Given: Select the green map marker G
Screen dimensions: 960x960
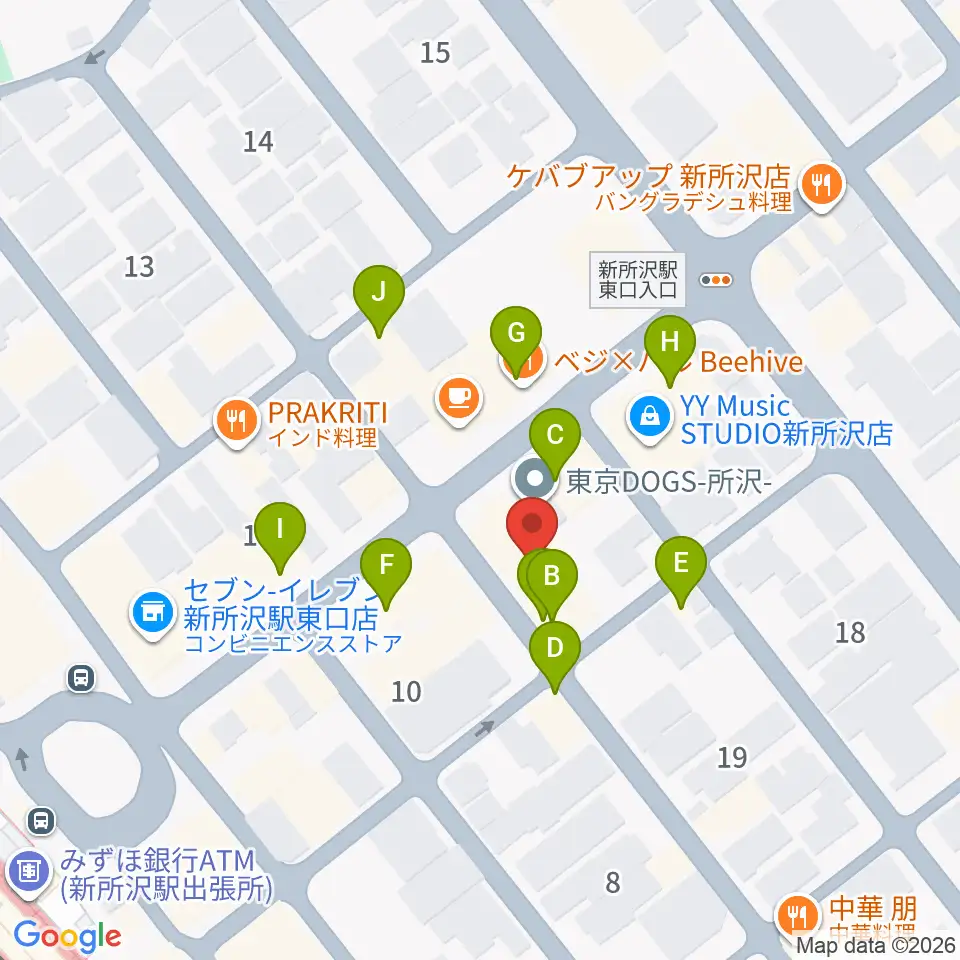Looking at the screenshot, I should (516, 340).
